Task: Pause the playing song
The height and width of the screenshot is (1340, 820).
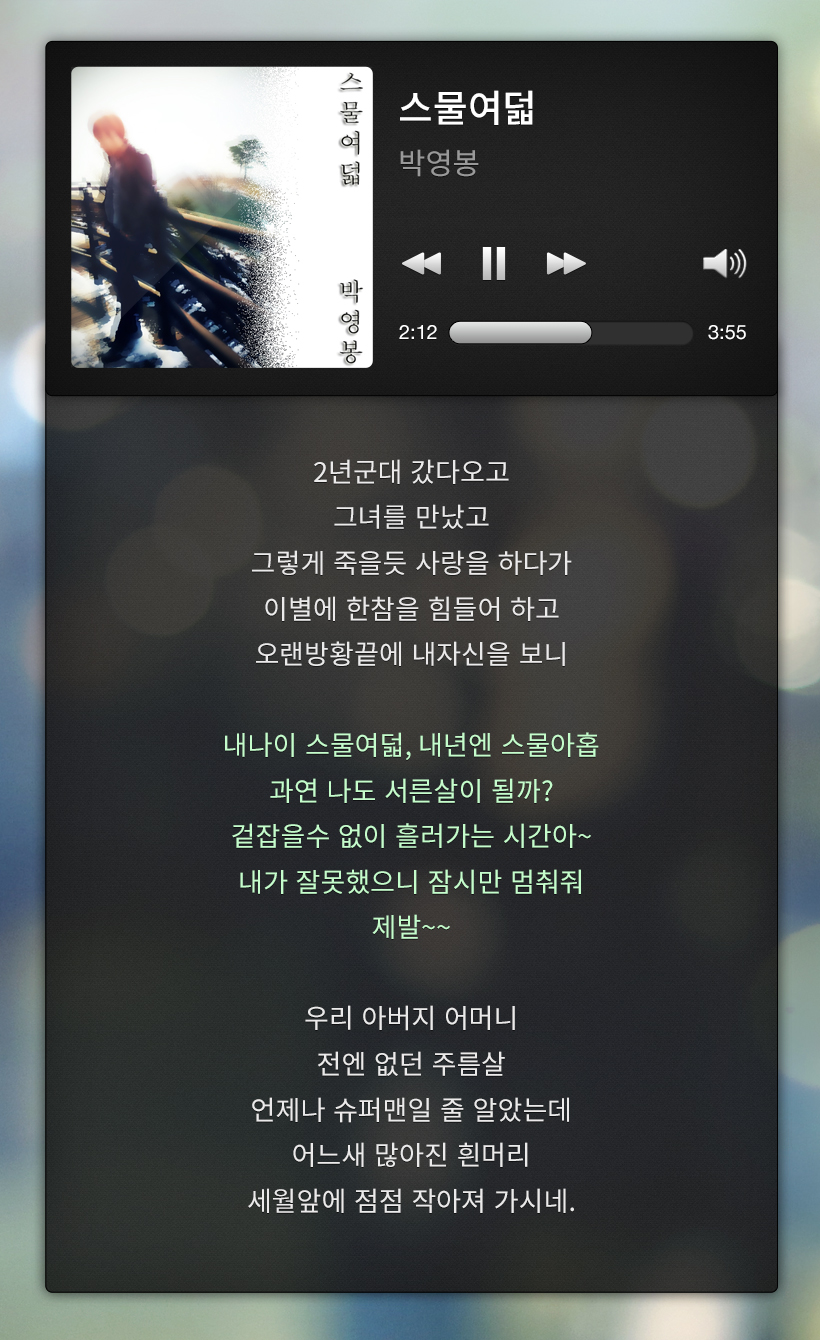Action: [493, 264]
